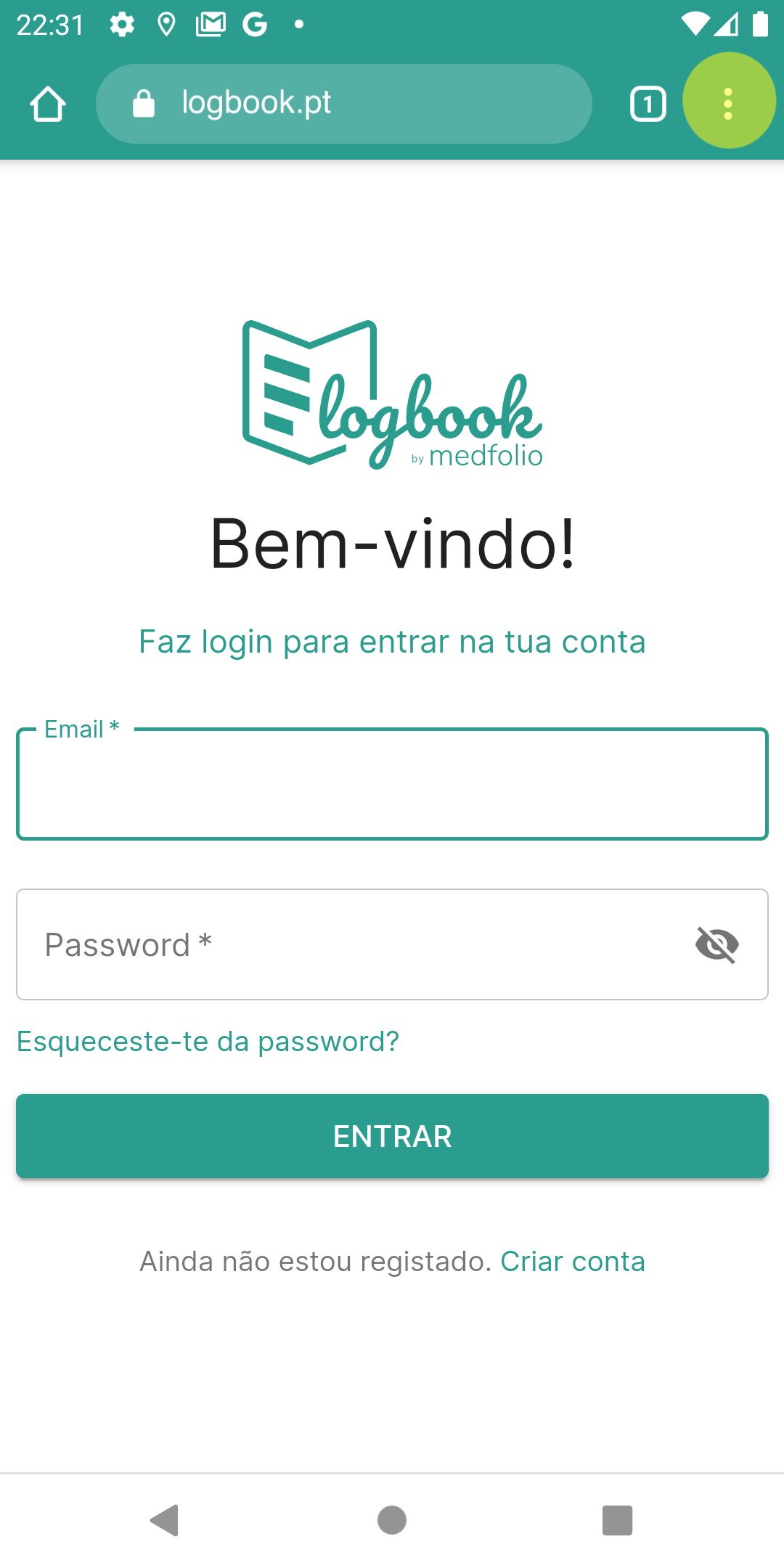This screenshot has width=784, height=1568.
Task: Go to the browser home page
Action: coord(48,104)
